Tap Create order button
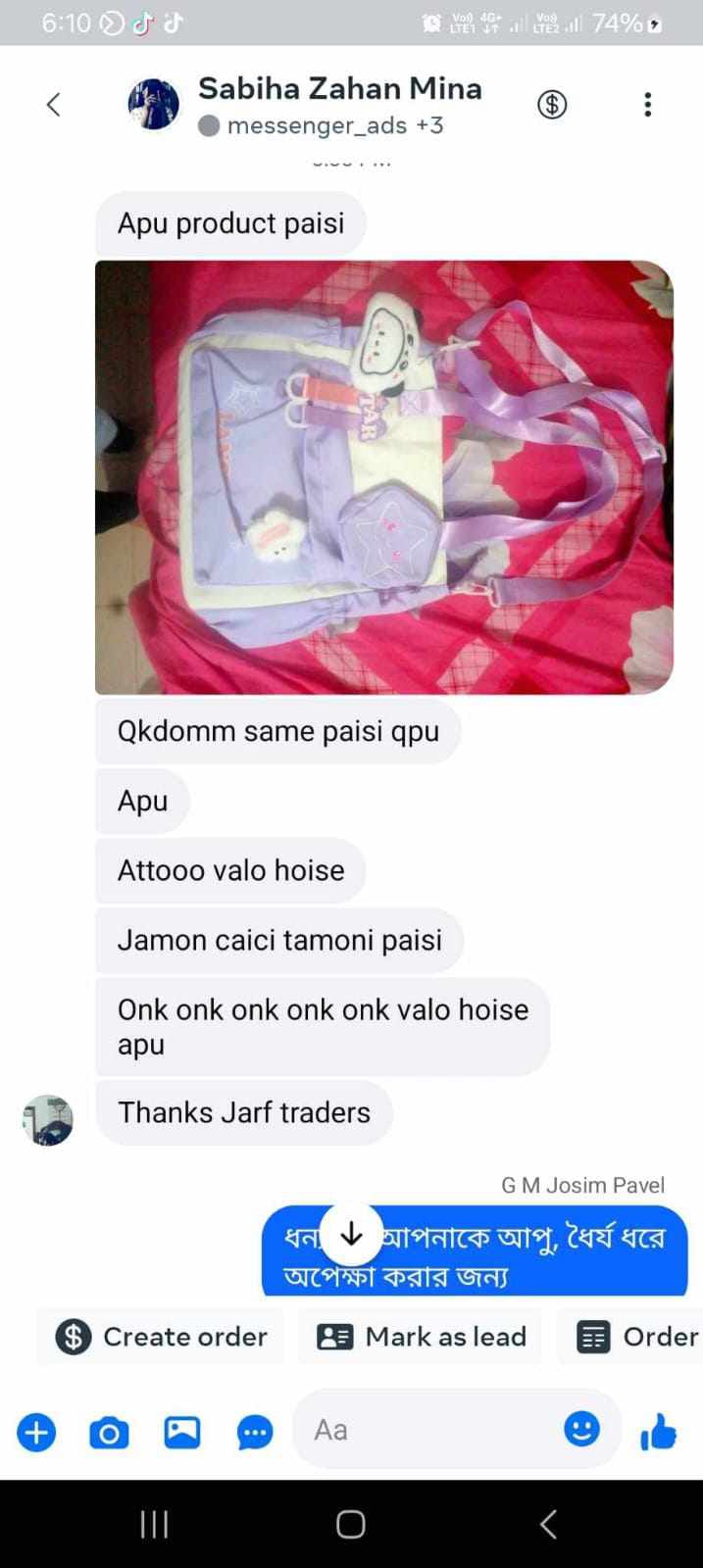 [x=162, y=1337]
